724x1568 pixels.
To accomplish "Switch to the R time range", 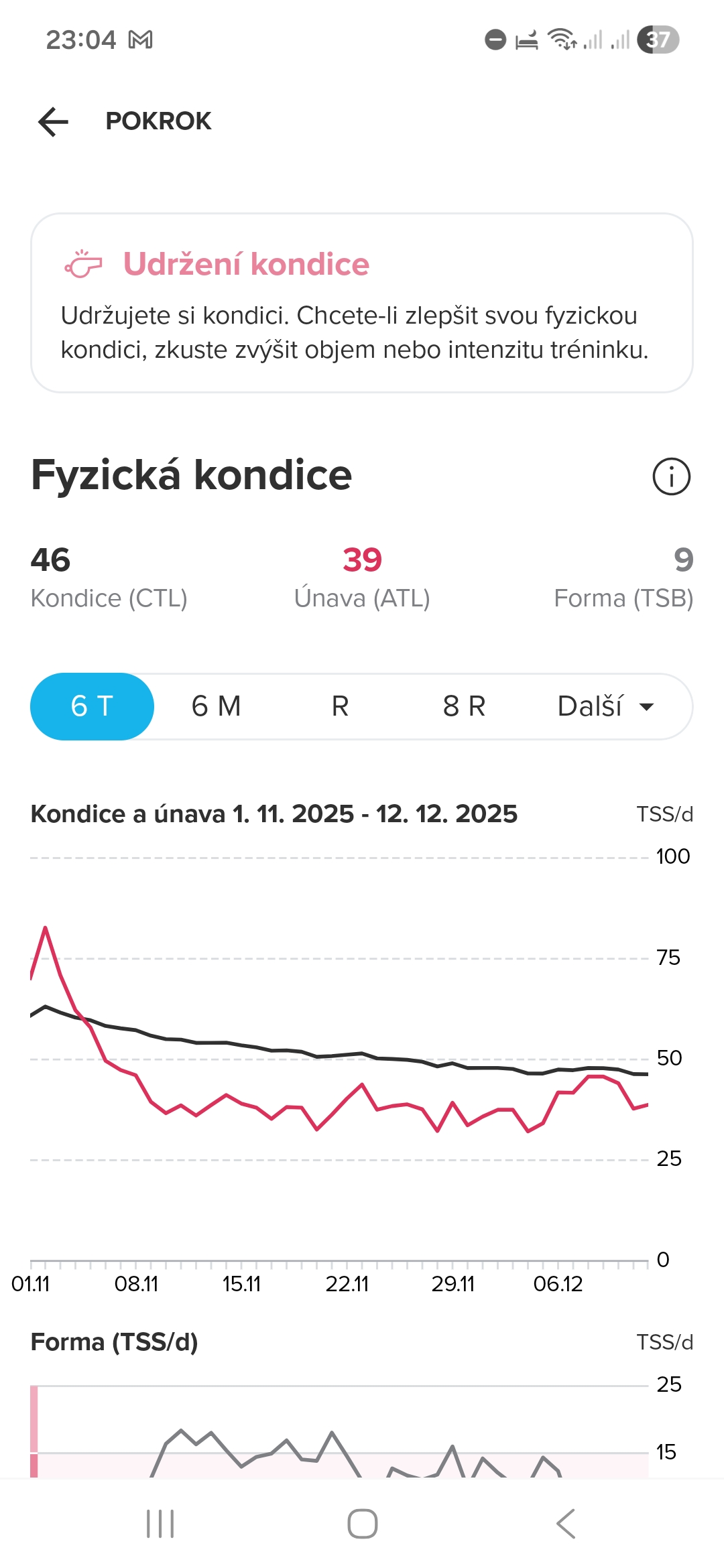I will pyautogui.click(x=340, y=706).
